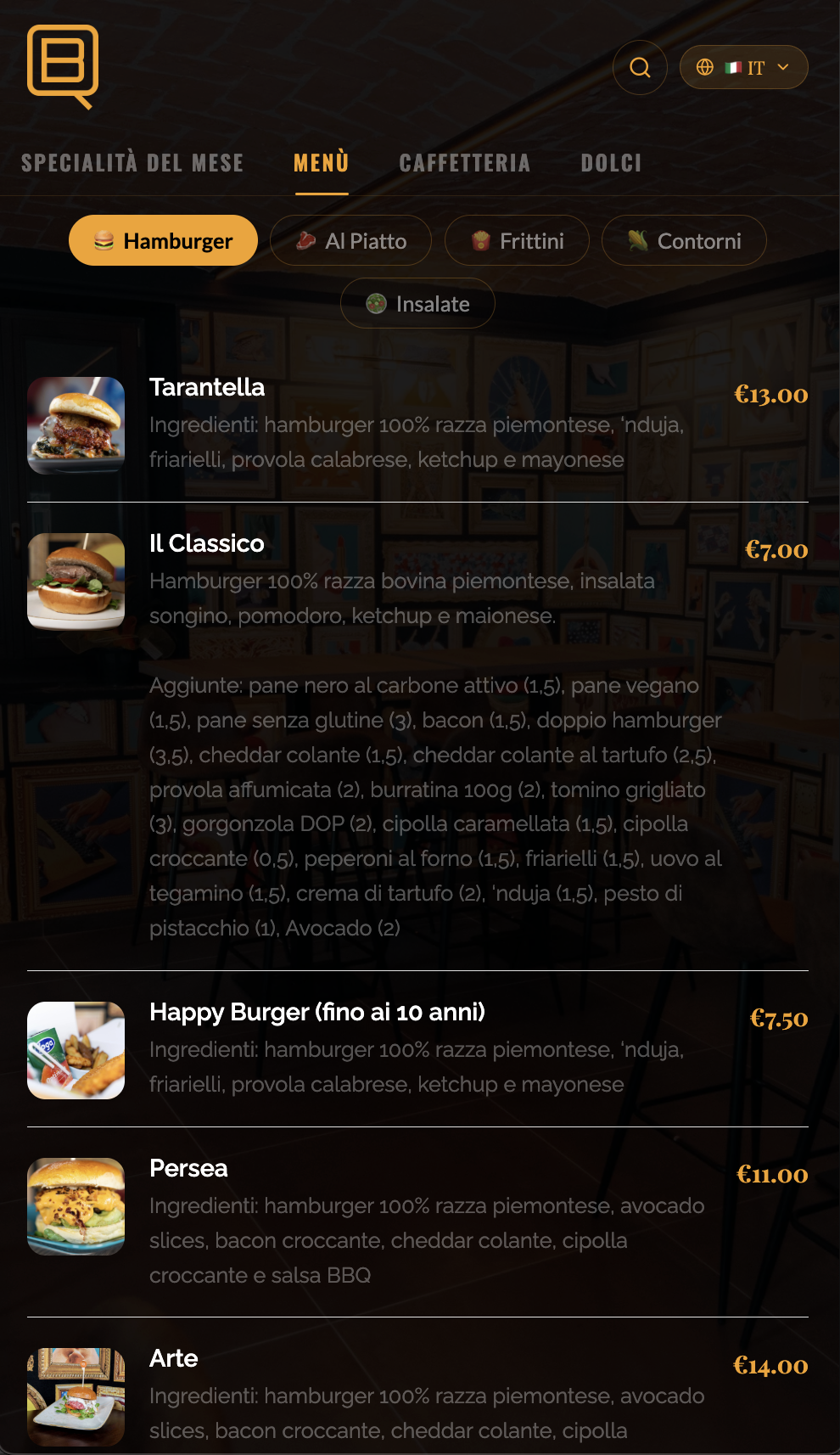The width and height of the screenshot is (840, 1455).
Task: Tap the Arte burger entry
Action: coord(174,1359)
